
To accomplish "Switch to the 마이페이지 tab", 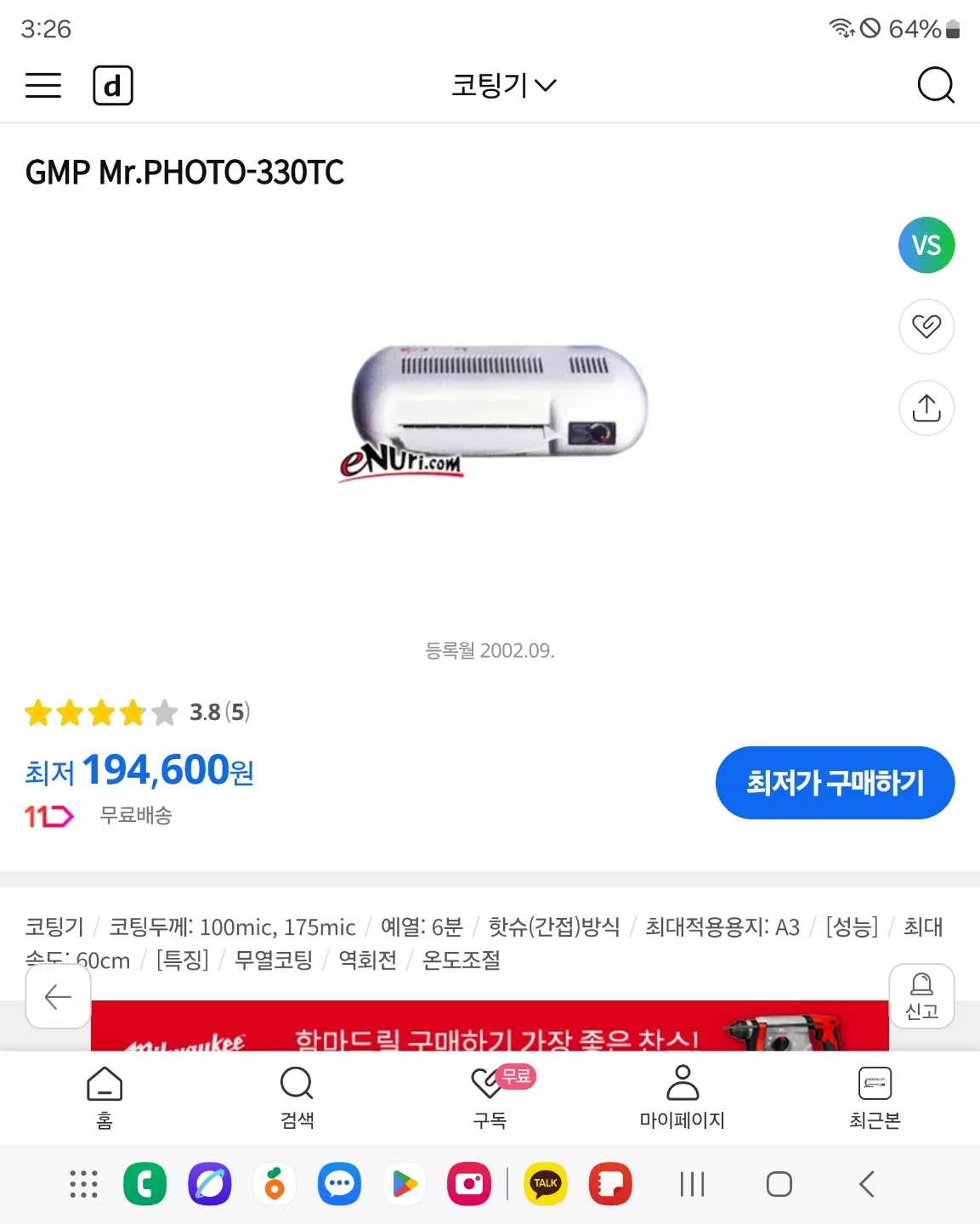I will 682,1097.
